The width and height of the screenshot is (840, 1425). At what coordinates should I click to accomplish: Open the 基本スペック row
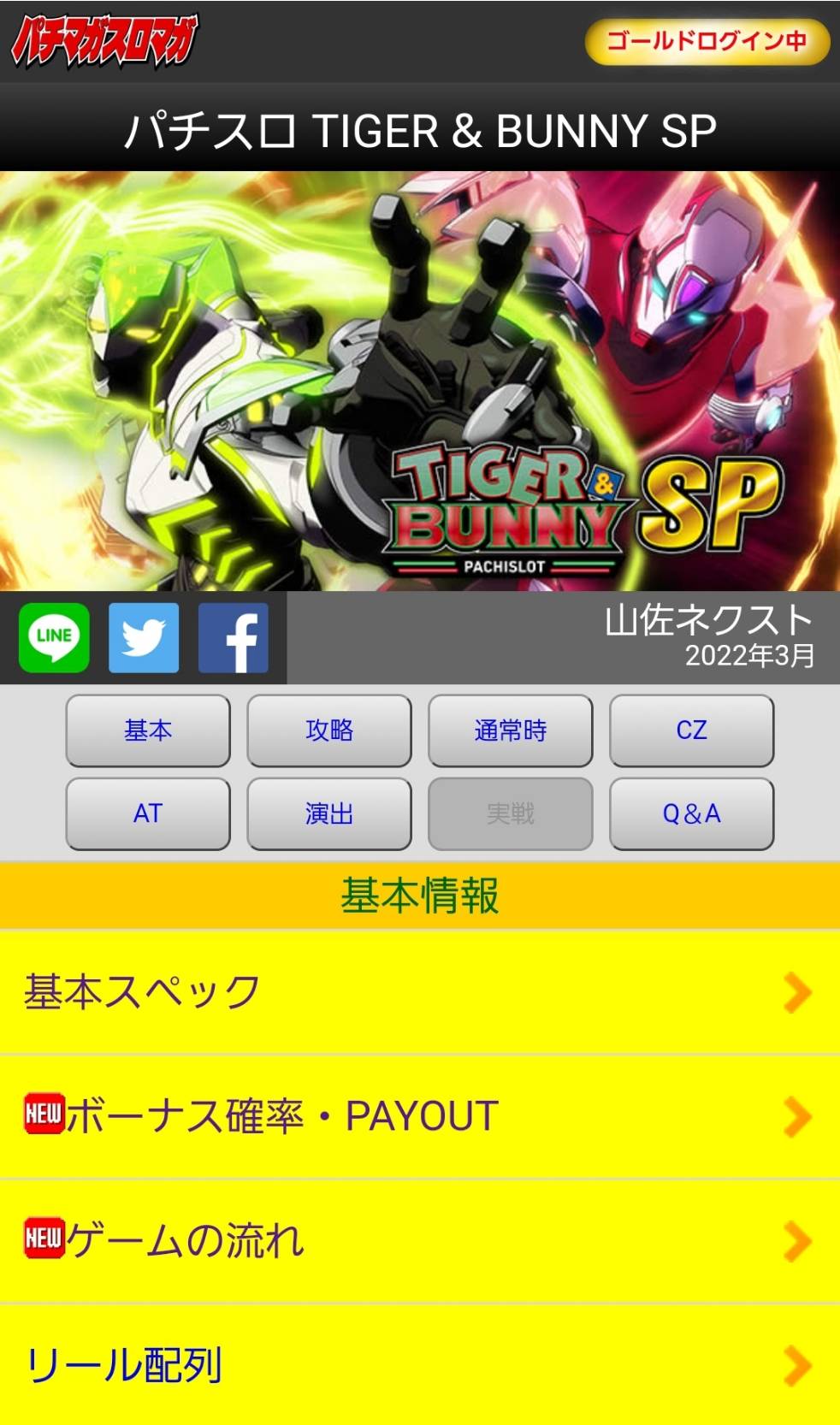click(420, 992)
